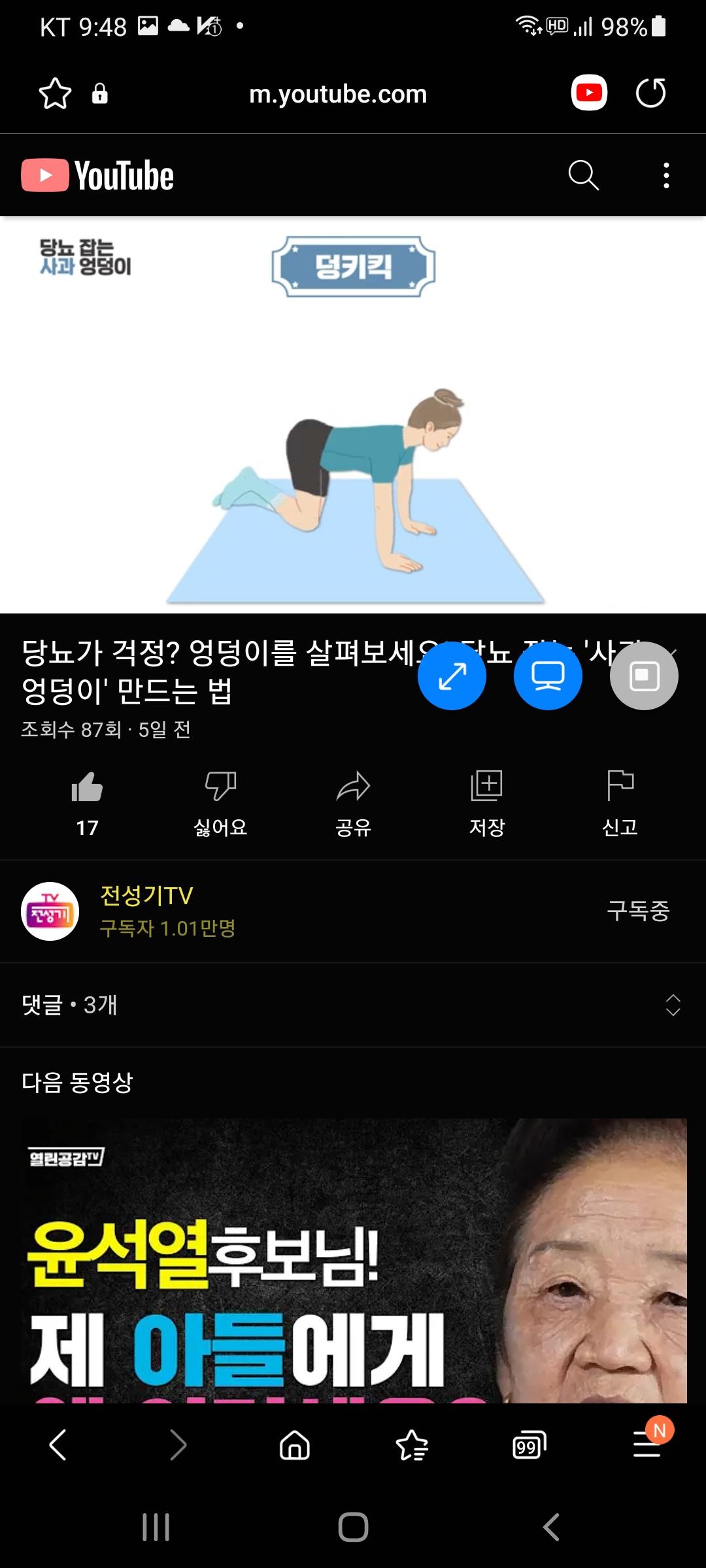
Task: Open the next video from 열린공감TV
Action: (353, 1261)
